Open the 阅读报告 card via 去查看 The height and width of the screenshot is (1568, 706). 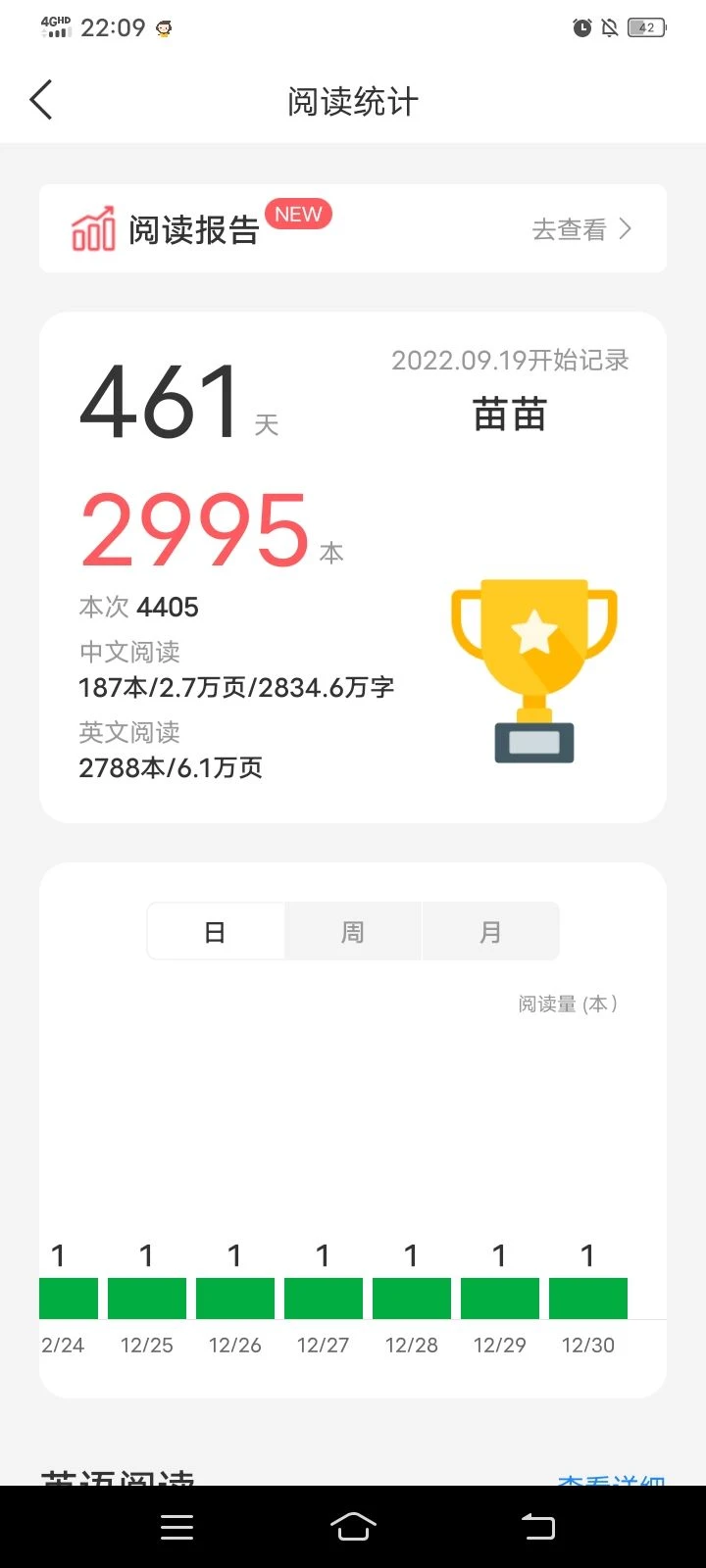coord(581,229)
